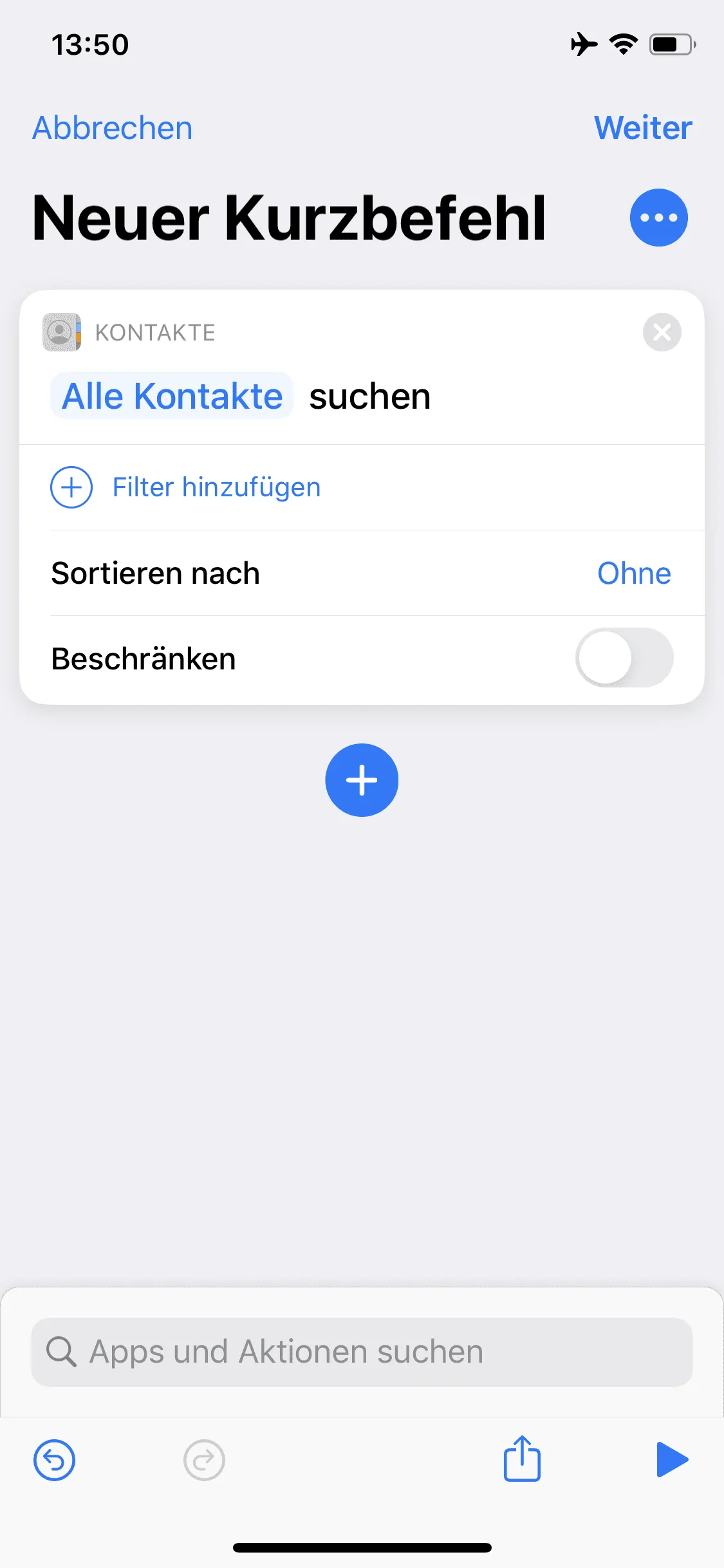Tap Weiter to continue

(643, 127)
